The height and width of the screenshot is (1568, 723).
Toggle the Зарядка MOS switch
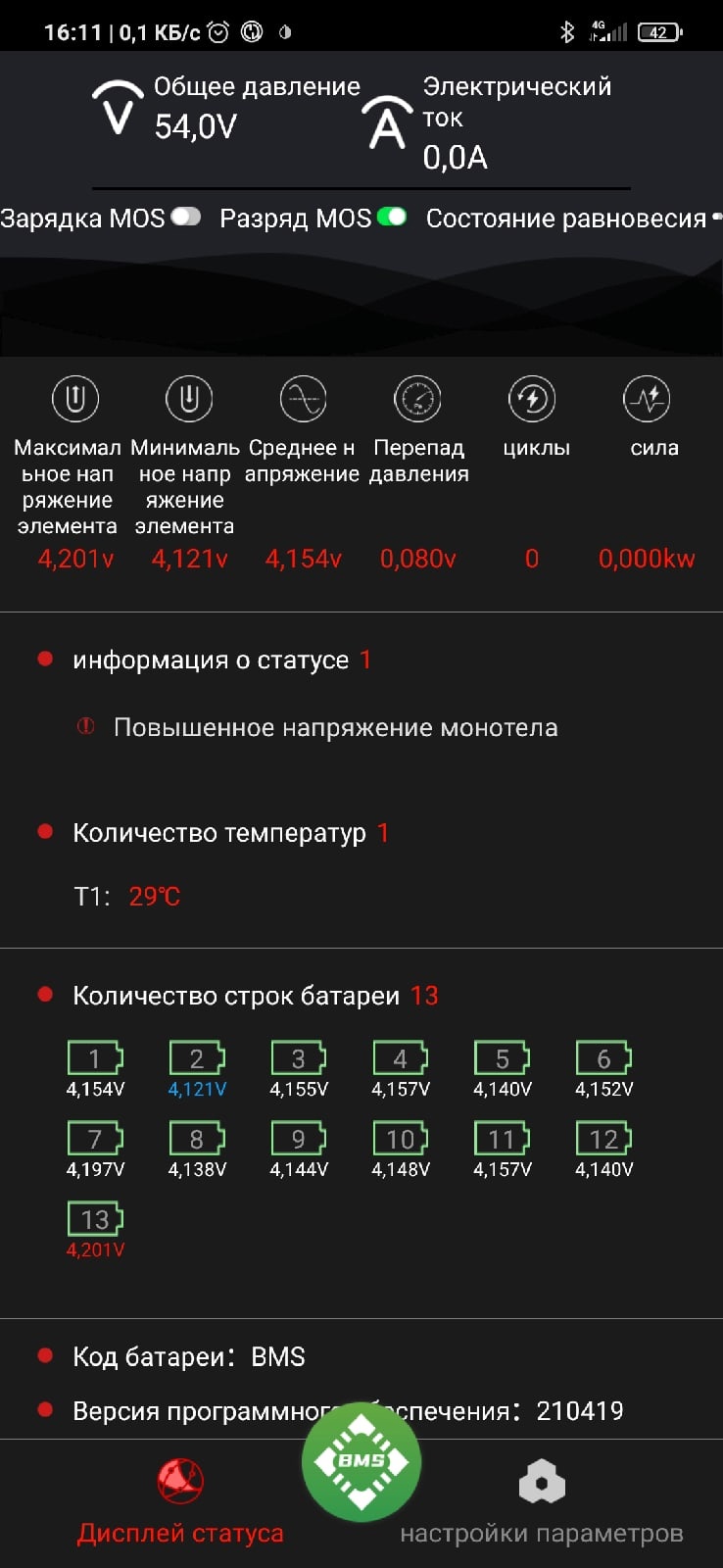tap(185, 218)
